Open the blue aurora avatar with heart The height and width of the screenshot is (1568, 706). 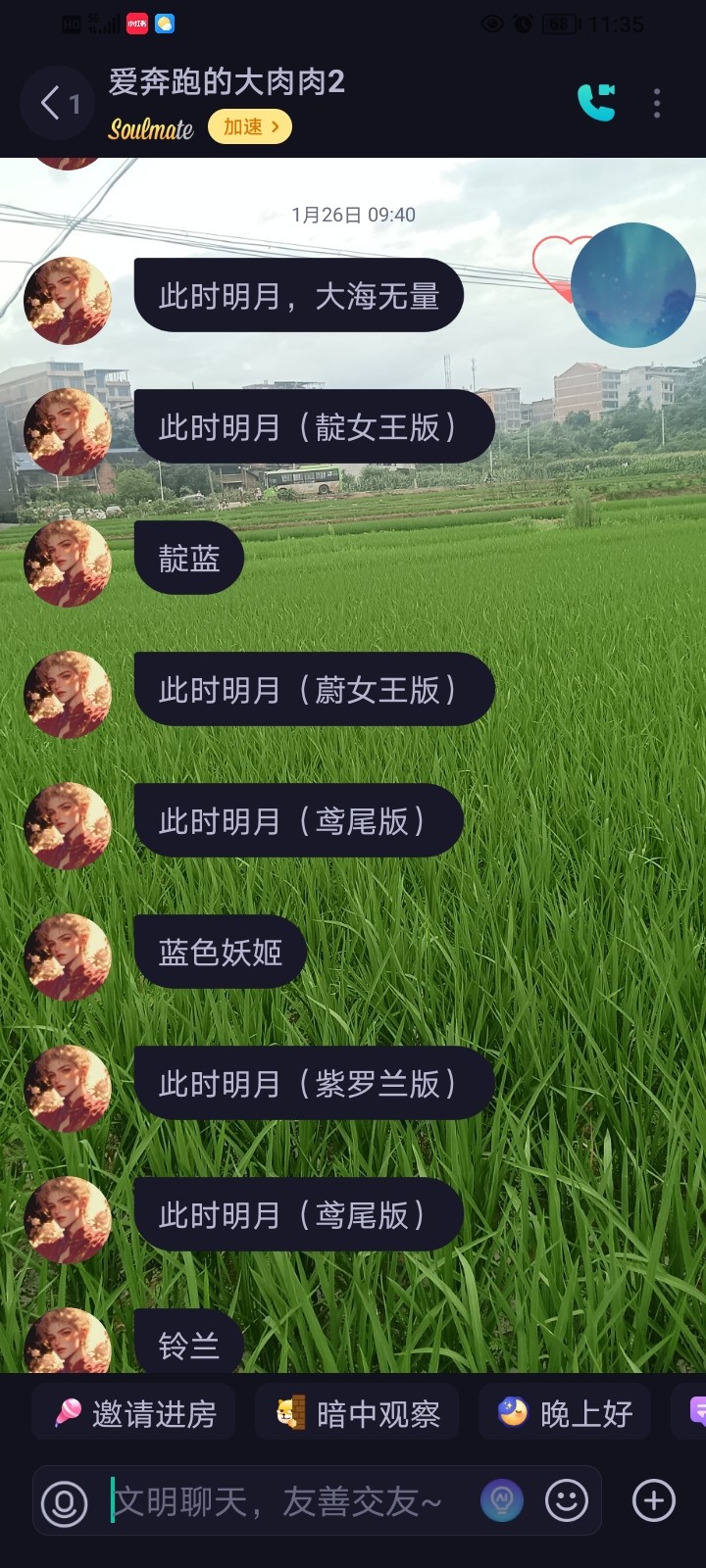(x=632, y=284)
